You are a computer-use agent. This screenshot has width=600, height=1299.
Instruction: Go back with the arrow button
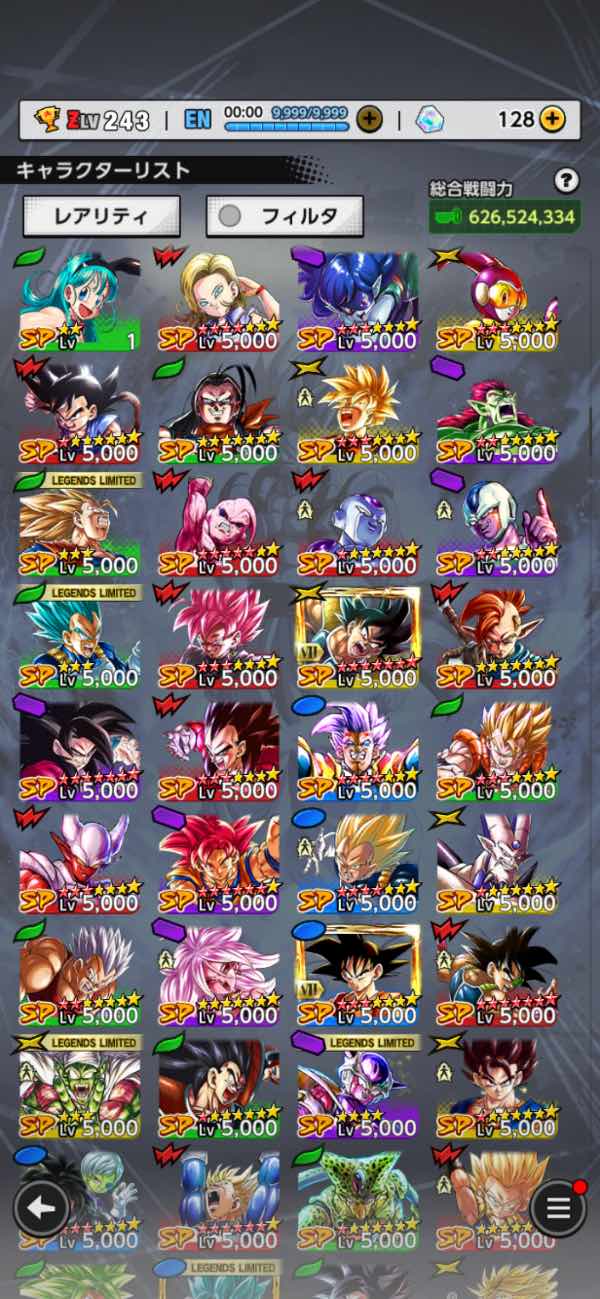(x=40, y=1208)
